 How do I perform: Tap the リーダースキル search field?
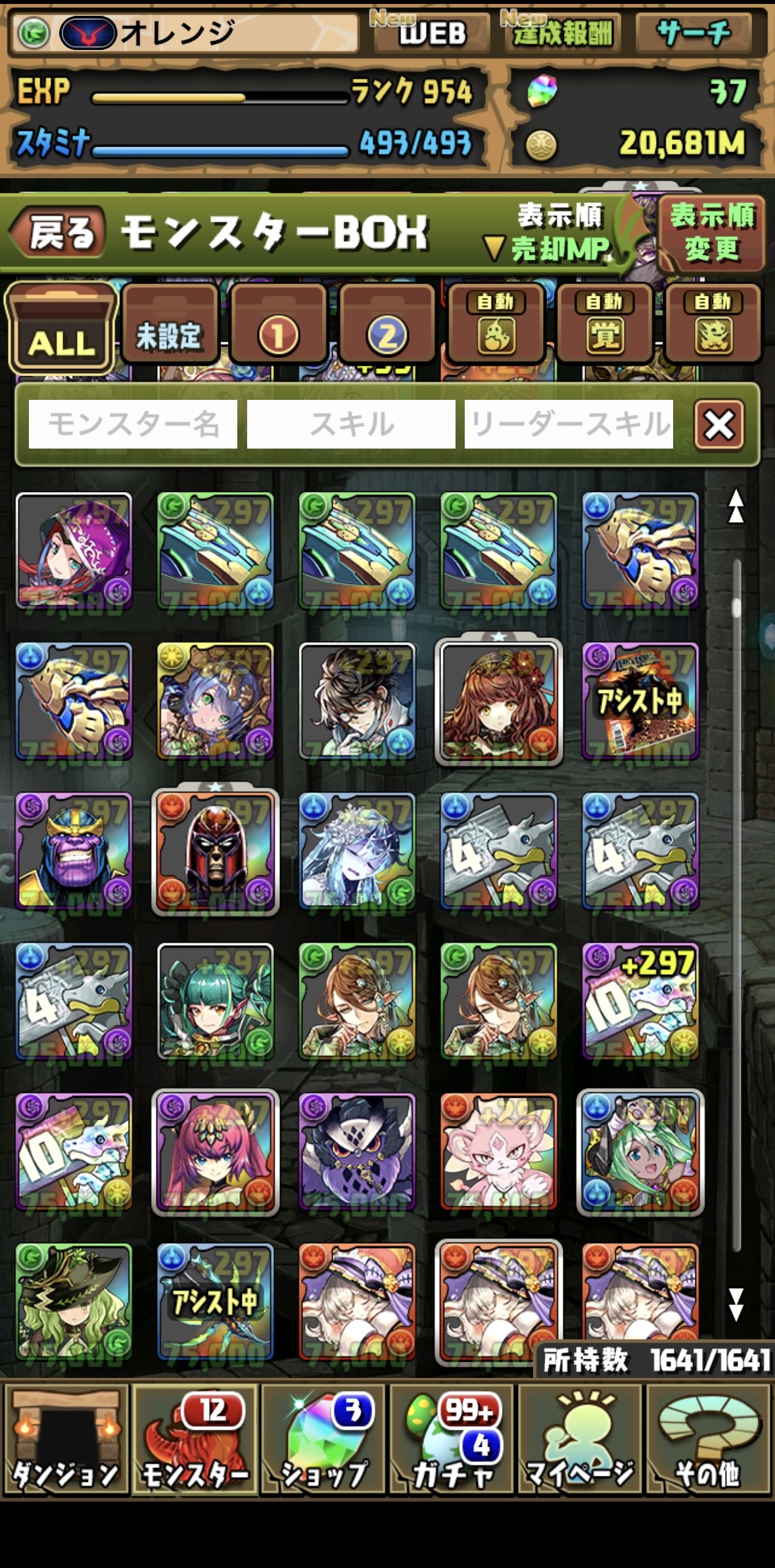pos(569,424)
